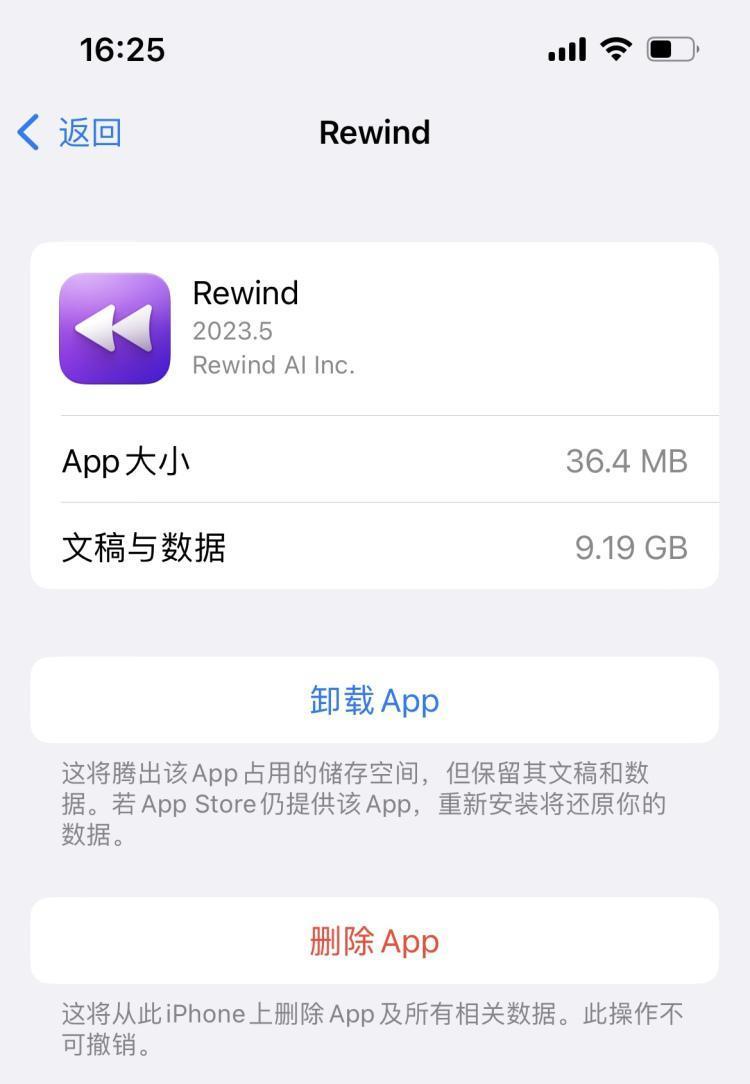Image resolution: width=750 pixels, height=1084 pixels.
Task: Tap the delete warning text below 删除 App
Action: pyautogui.click(x=375, y=1030)
